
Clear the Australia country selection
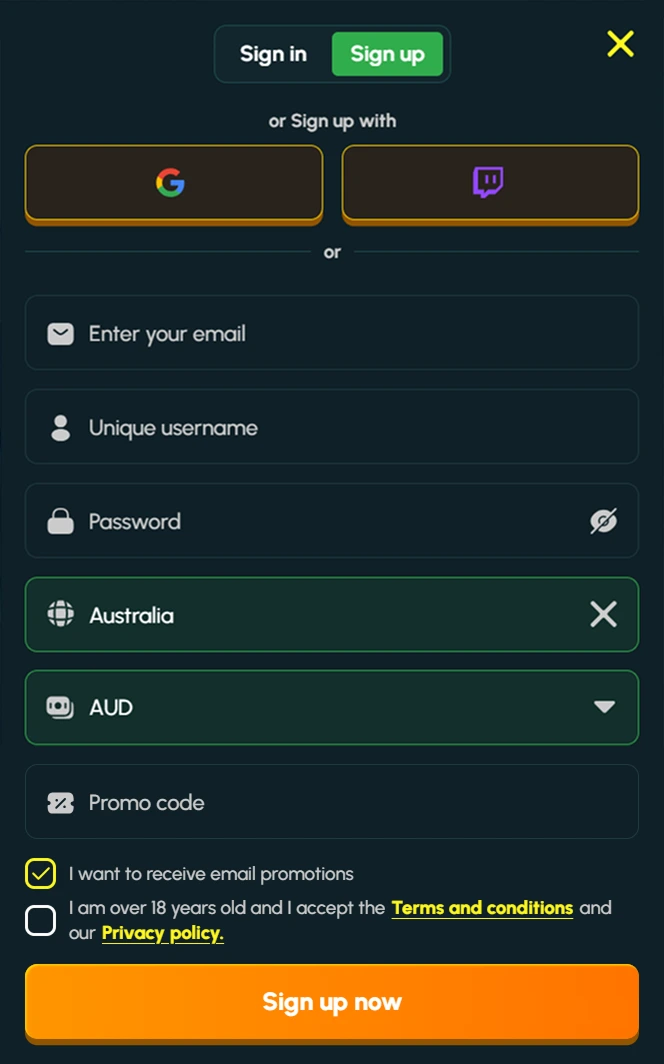[x=603, y=614]
